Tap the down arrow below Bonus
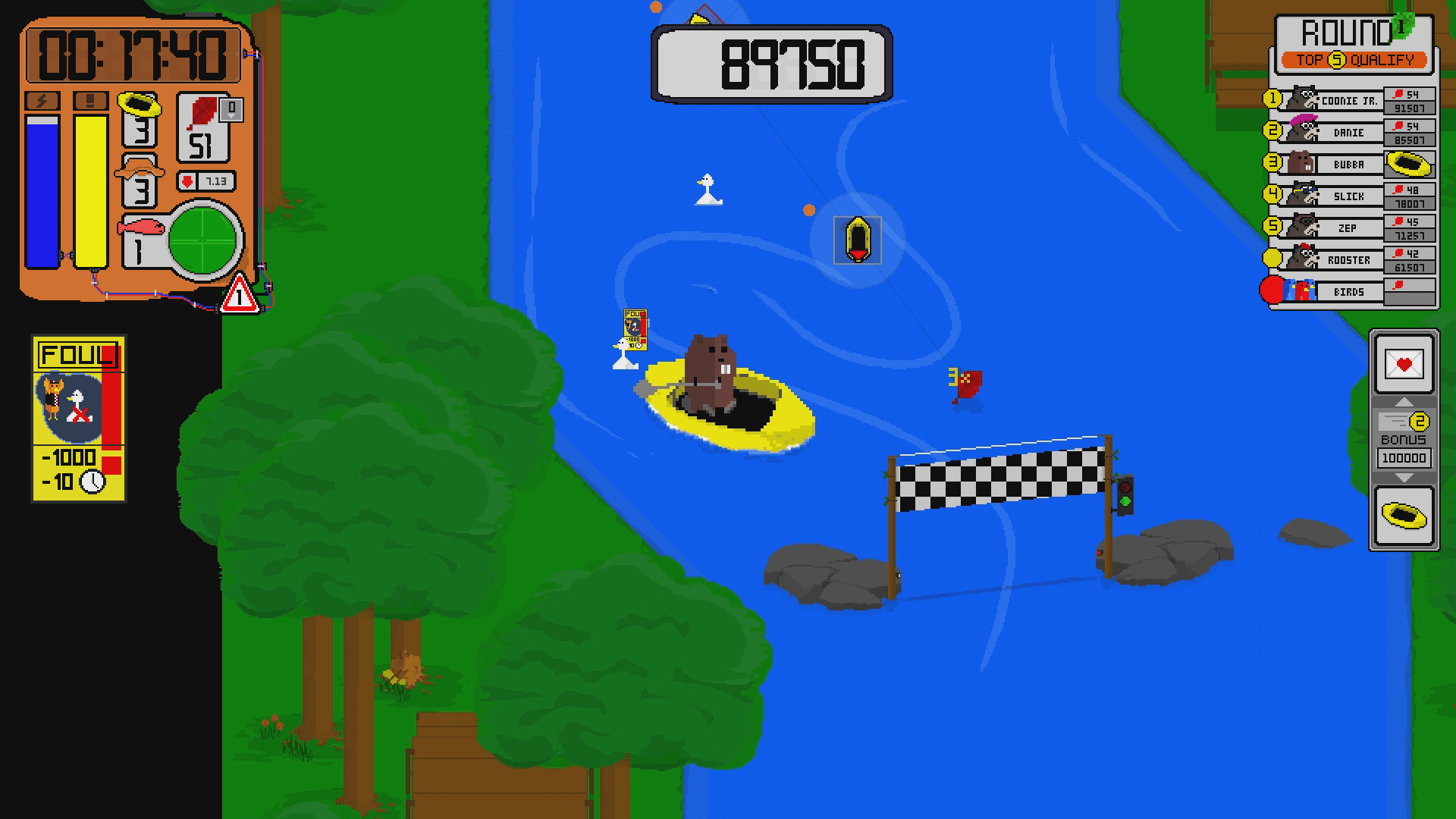The image size is (1456, 819). click(1404, 478)
